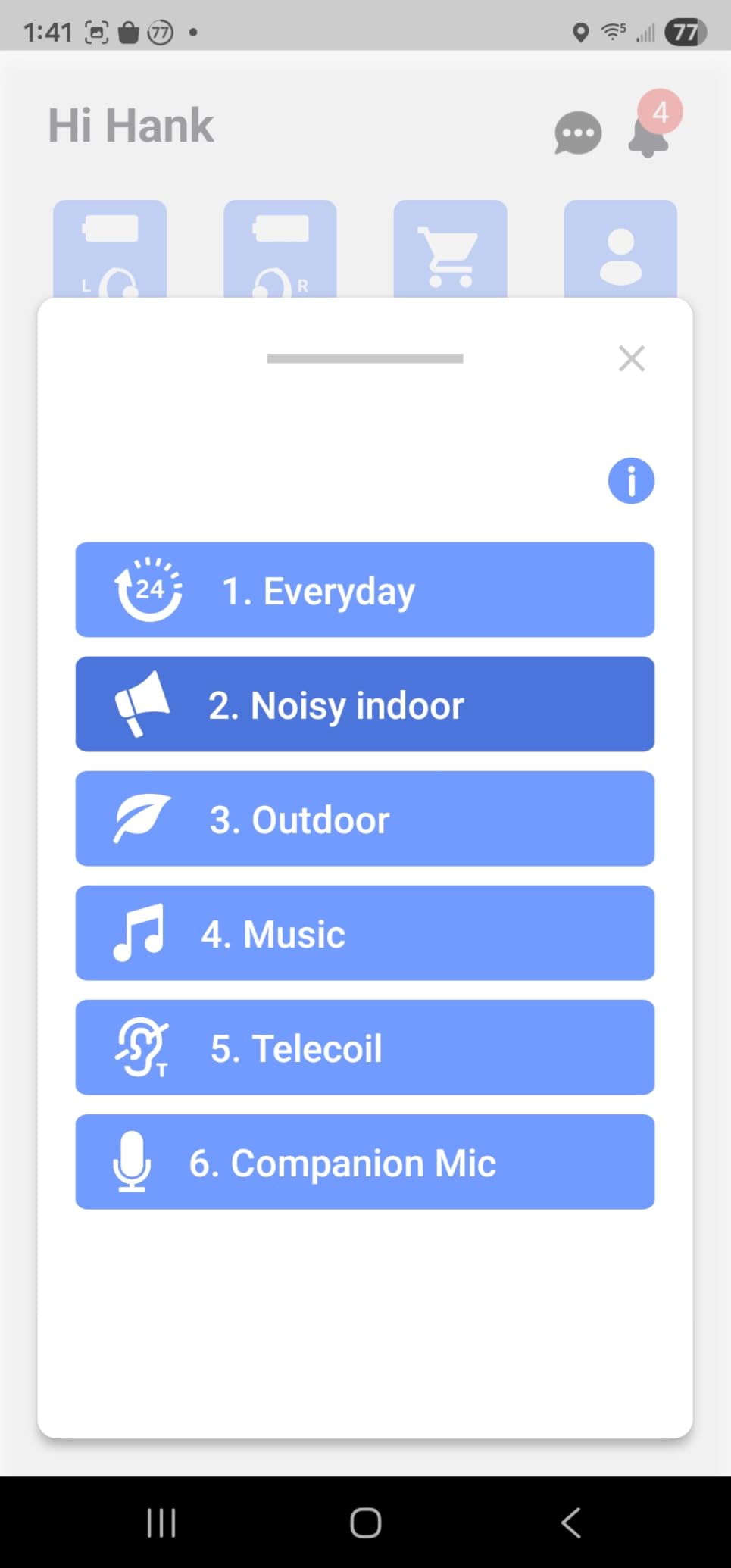Choose the Noisy indoor program
This screenshot has height=1568, width=731.
coord(365,704)
